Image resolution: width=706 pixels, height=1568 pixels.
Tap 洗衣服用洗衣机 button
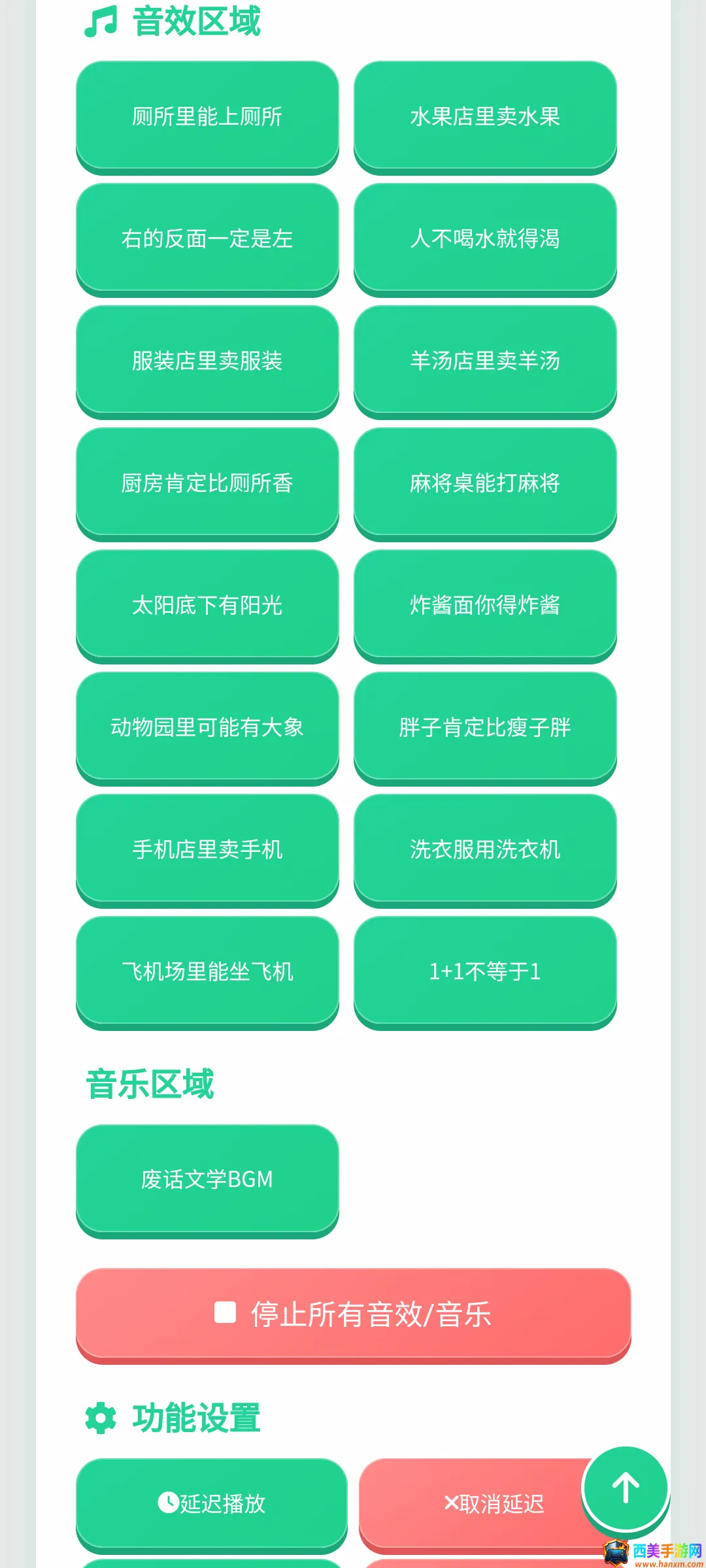(x=485, y=849)
